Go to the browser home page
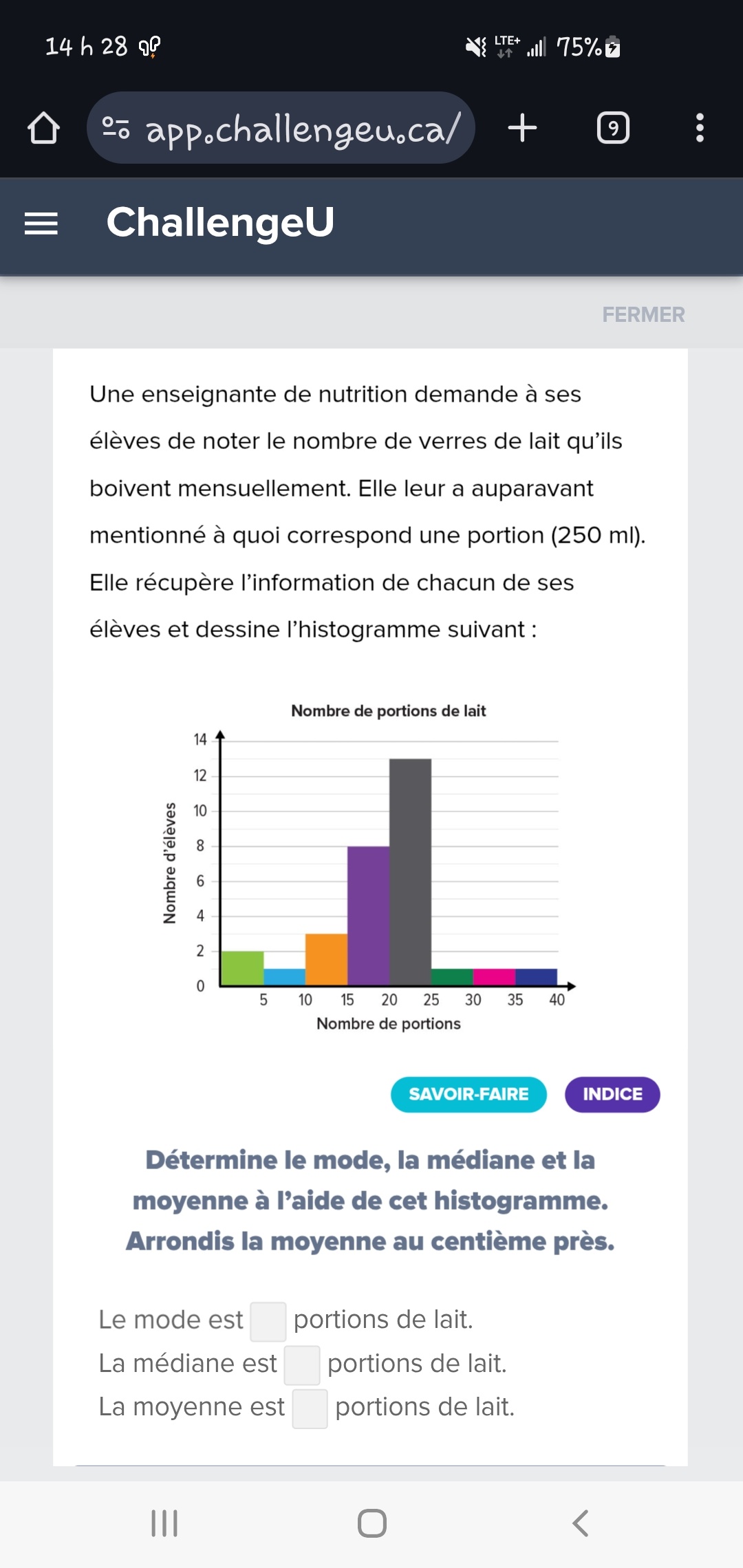 [x=43, y=128]
